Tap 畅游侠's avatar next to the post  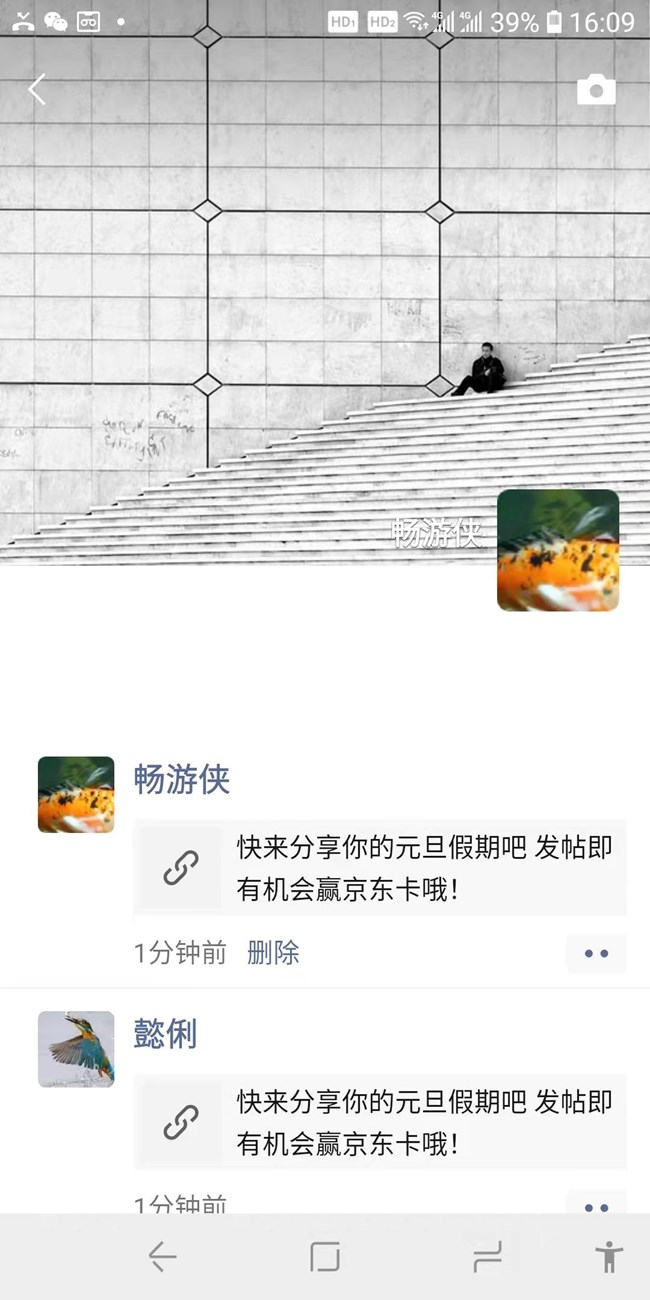tap(76, 795)
